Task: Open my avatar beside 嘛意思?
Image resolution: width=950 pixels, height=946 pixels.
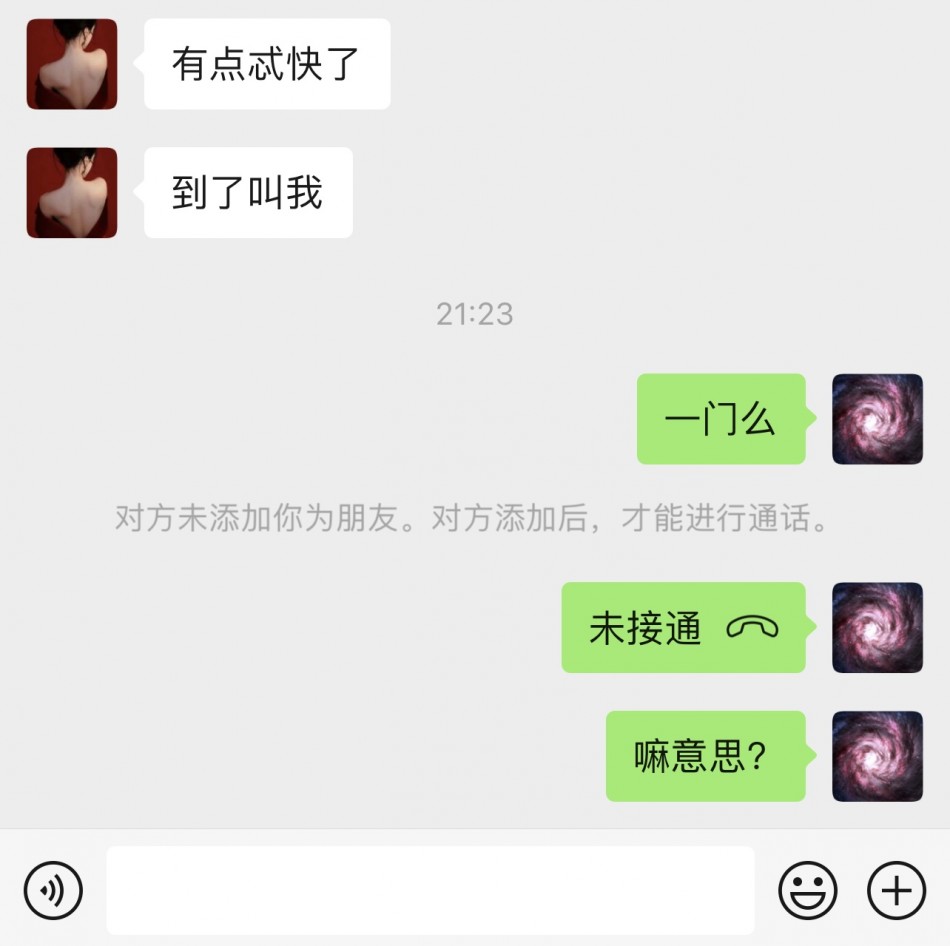Action: pyautogui.click(x=877, y=756)
